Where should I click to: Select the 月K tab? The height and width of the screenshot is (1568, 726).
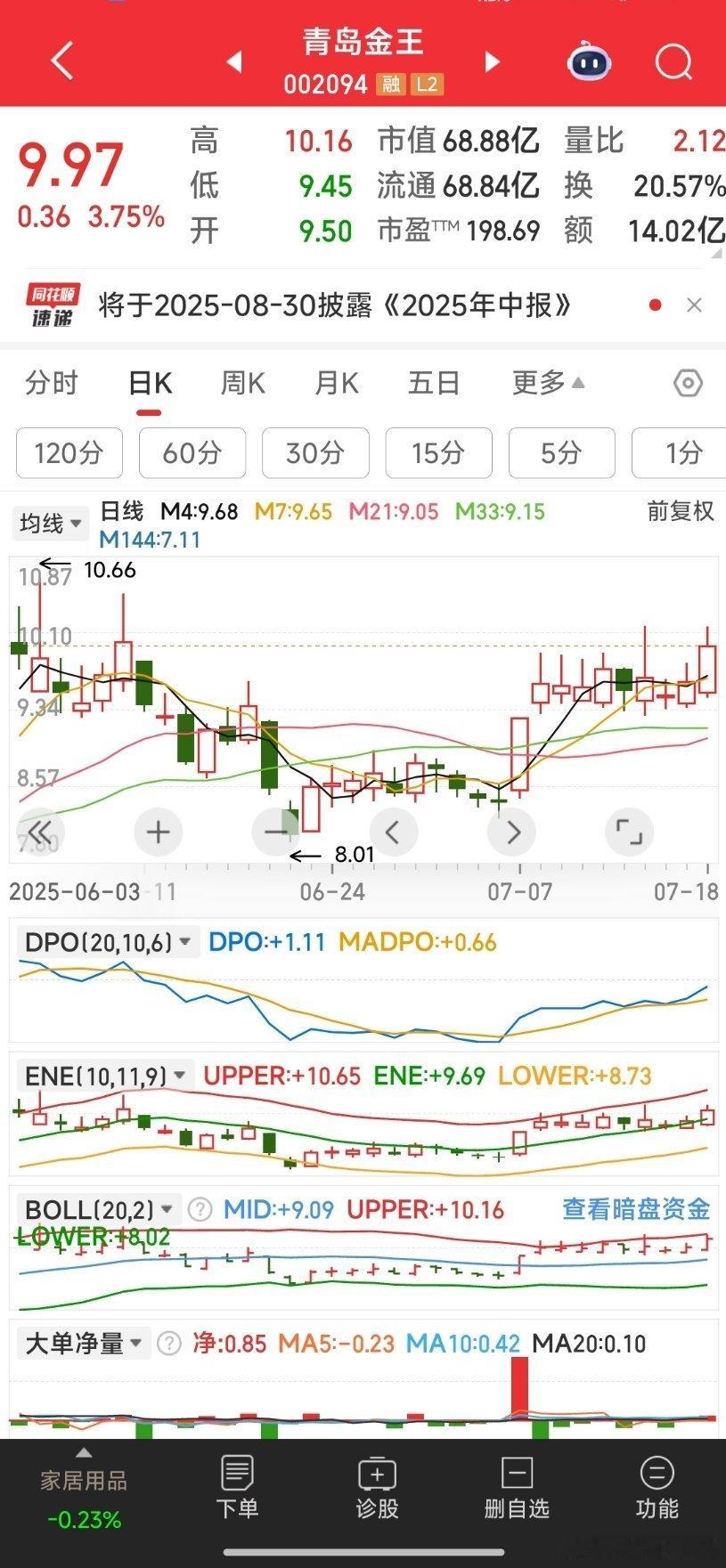click(337, 383)
